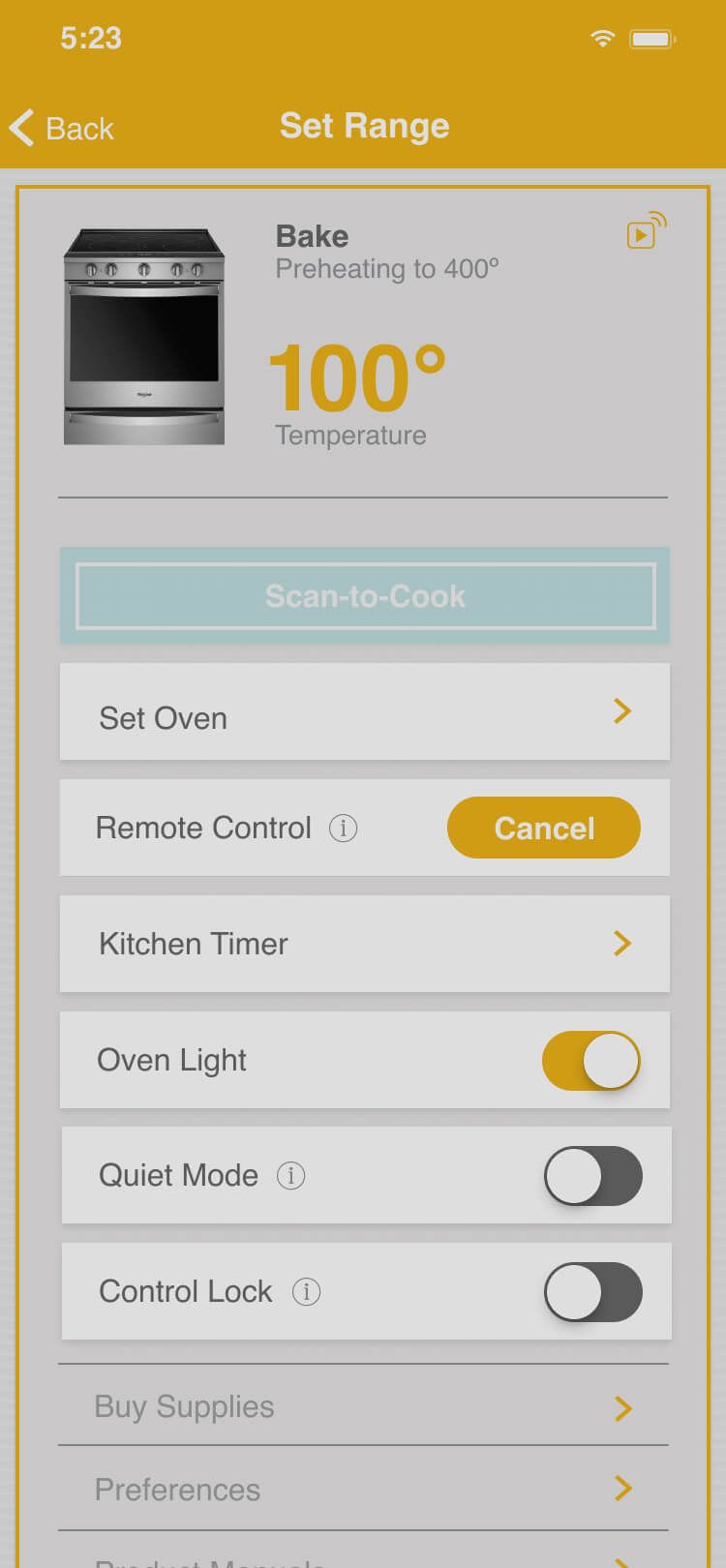Tap the cast video icon
The height and width of the screenshot is (1568, 726).
646,232
